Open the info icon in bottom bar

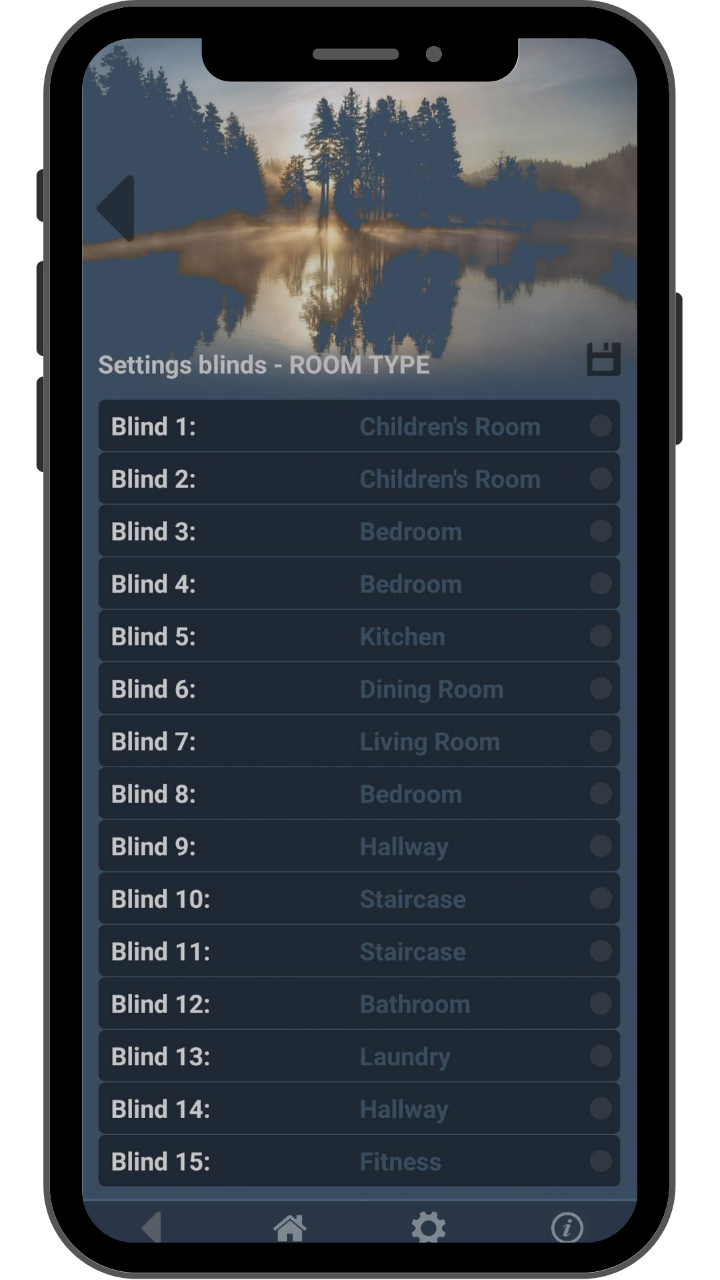coord(566,1227)
